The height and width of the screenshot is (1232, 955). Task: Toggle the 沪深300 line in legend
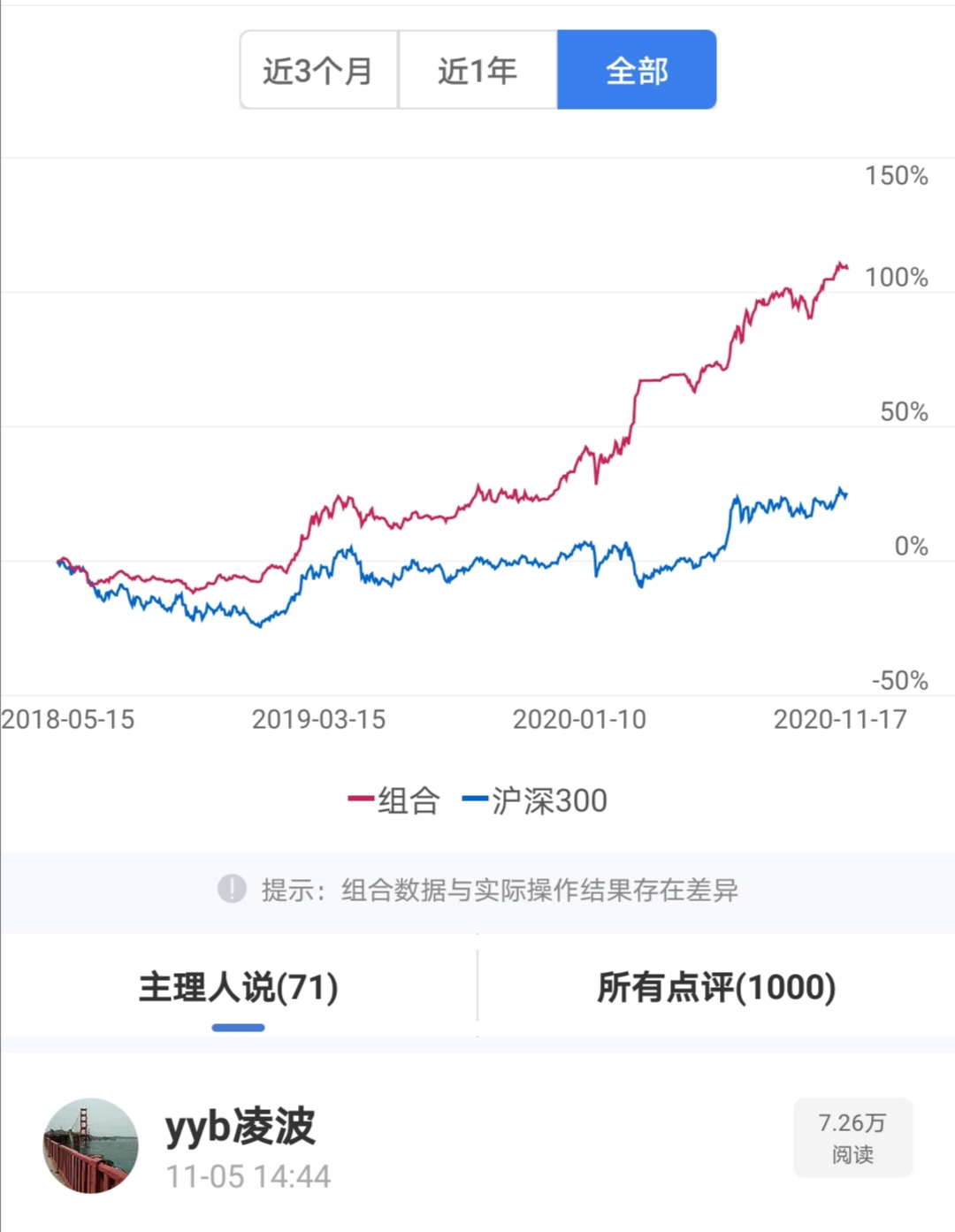[536, 800]
